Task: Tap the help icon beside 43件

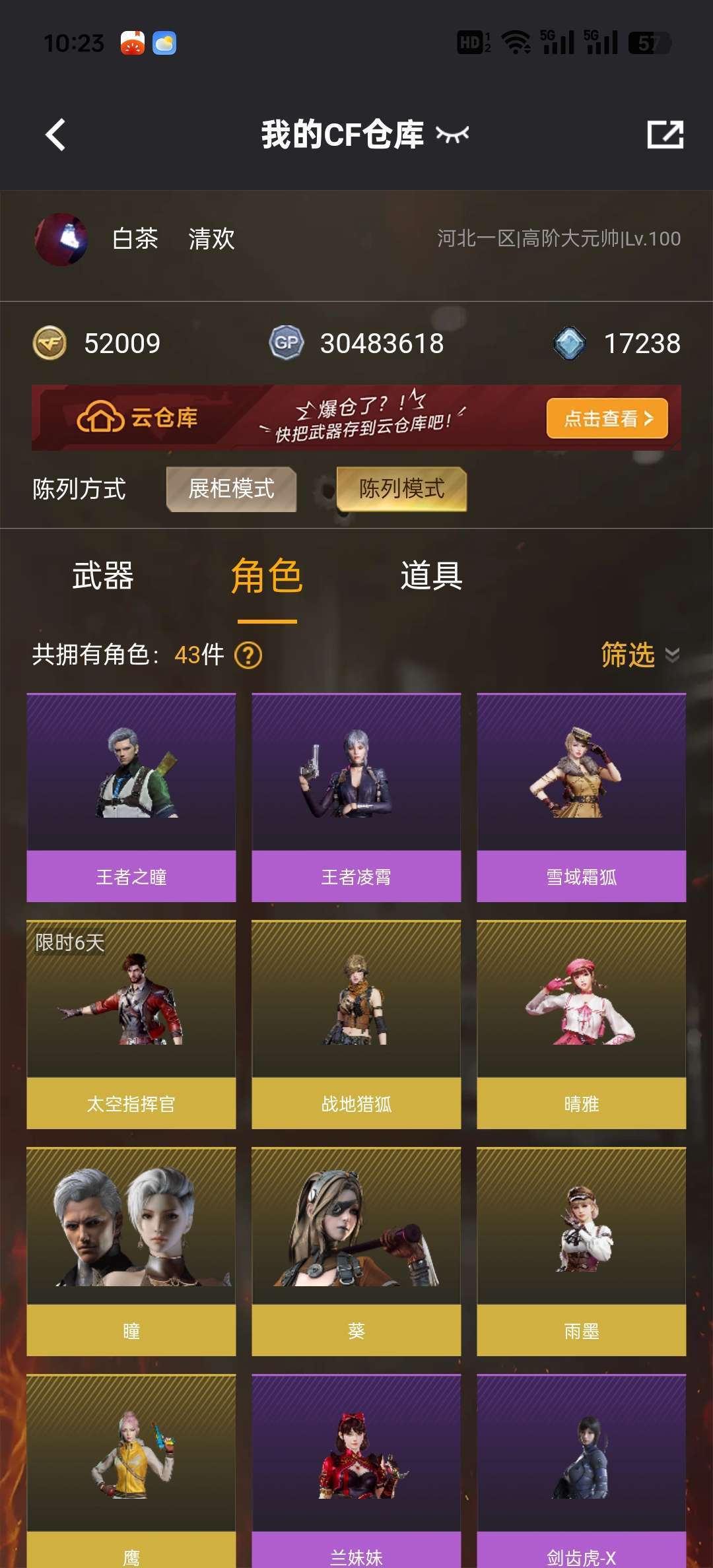Action: pyautogui.click(x=249, y=655)
